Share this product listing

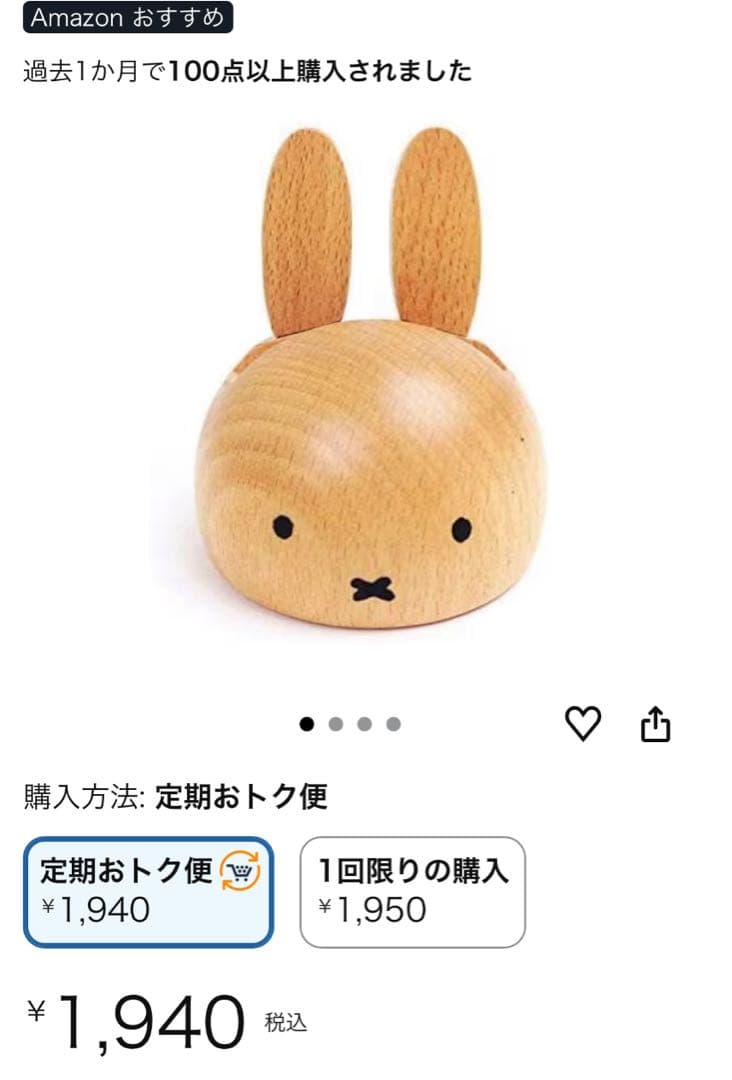654,724
